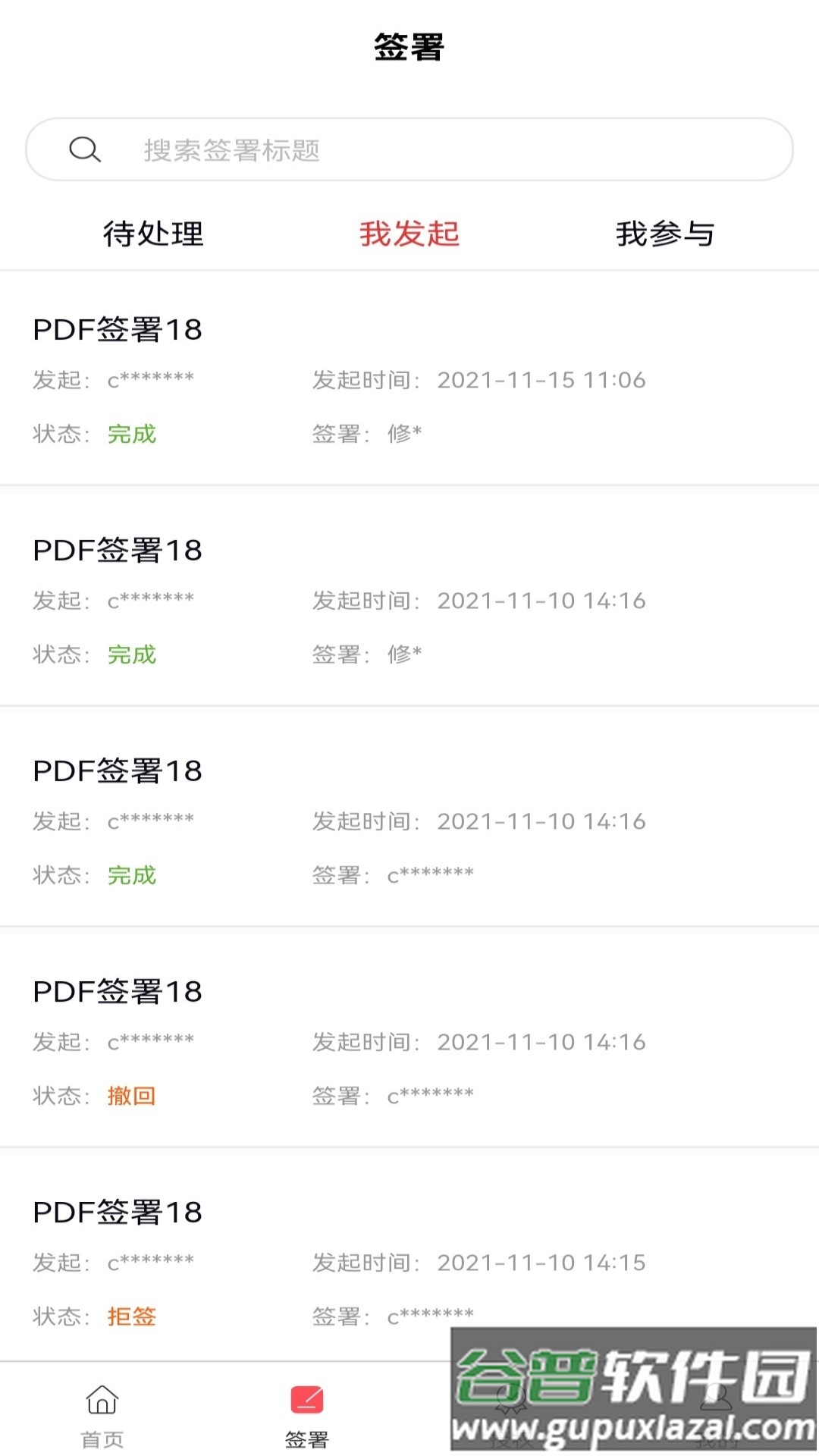This screenshot has width=819, height=1456.
Task: Click the orange 撤回 status label
Action: coord(132,1095)
